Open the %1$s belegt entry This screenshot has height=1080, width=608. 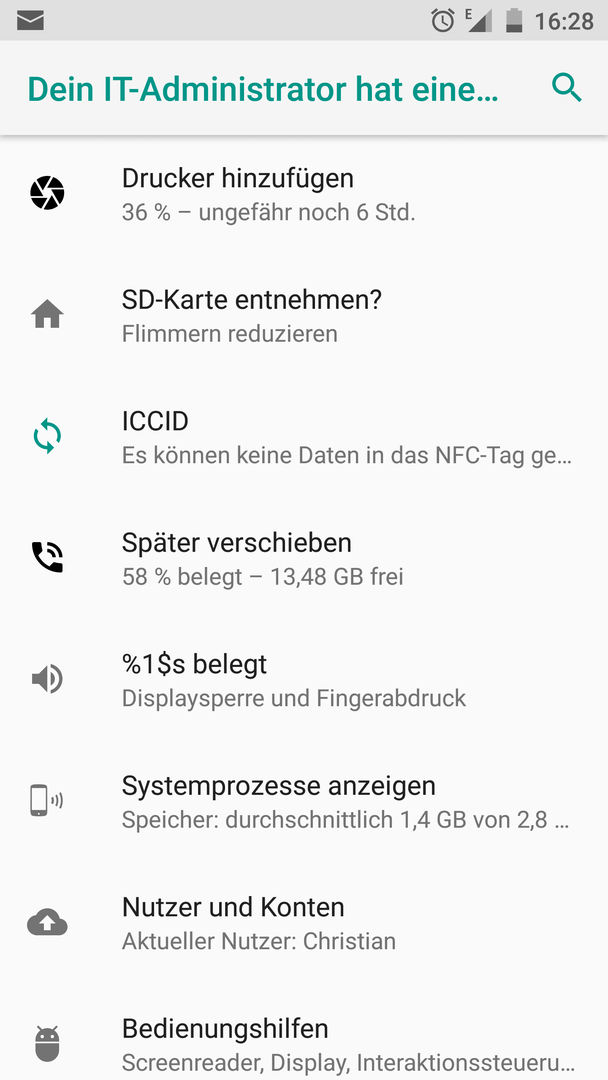click(304, 680)
